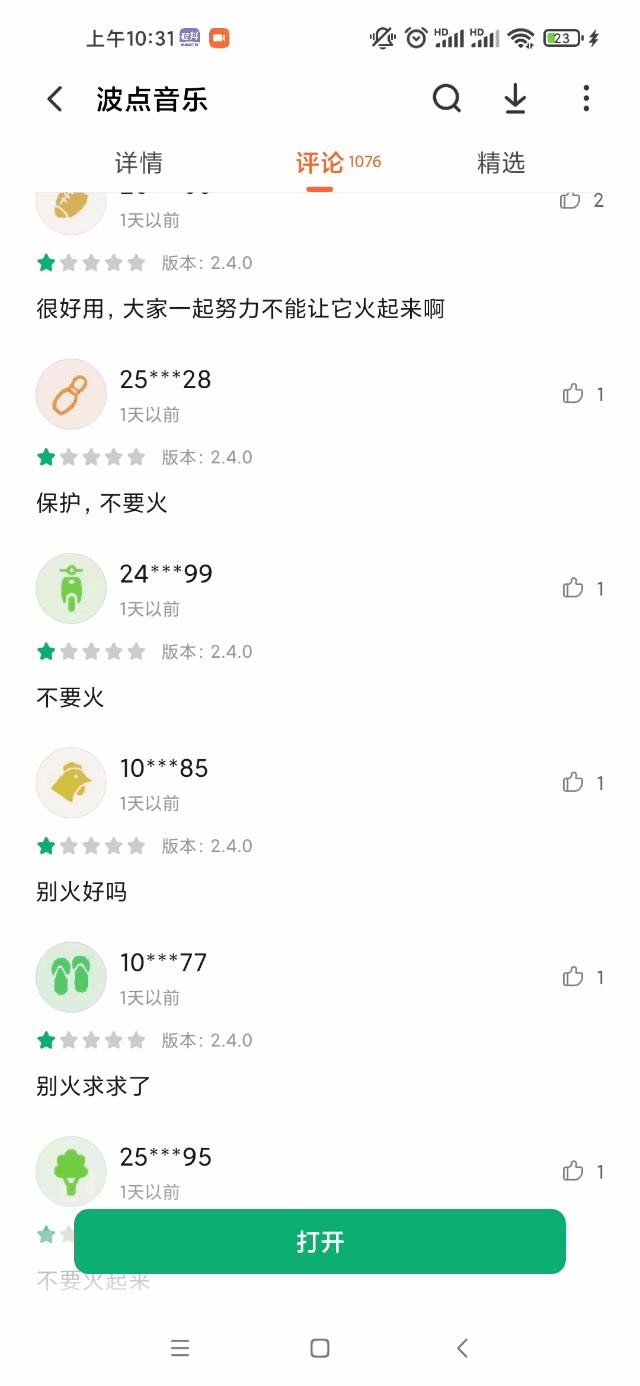Switch to the 详情 tab
Viewport: 640px width, 1386px height.
coord(139,163)
